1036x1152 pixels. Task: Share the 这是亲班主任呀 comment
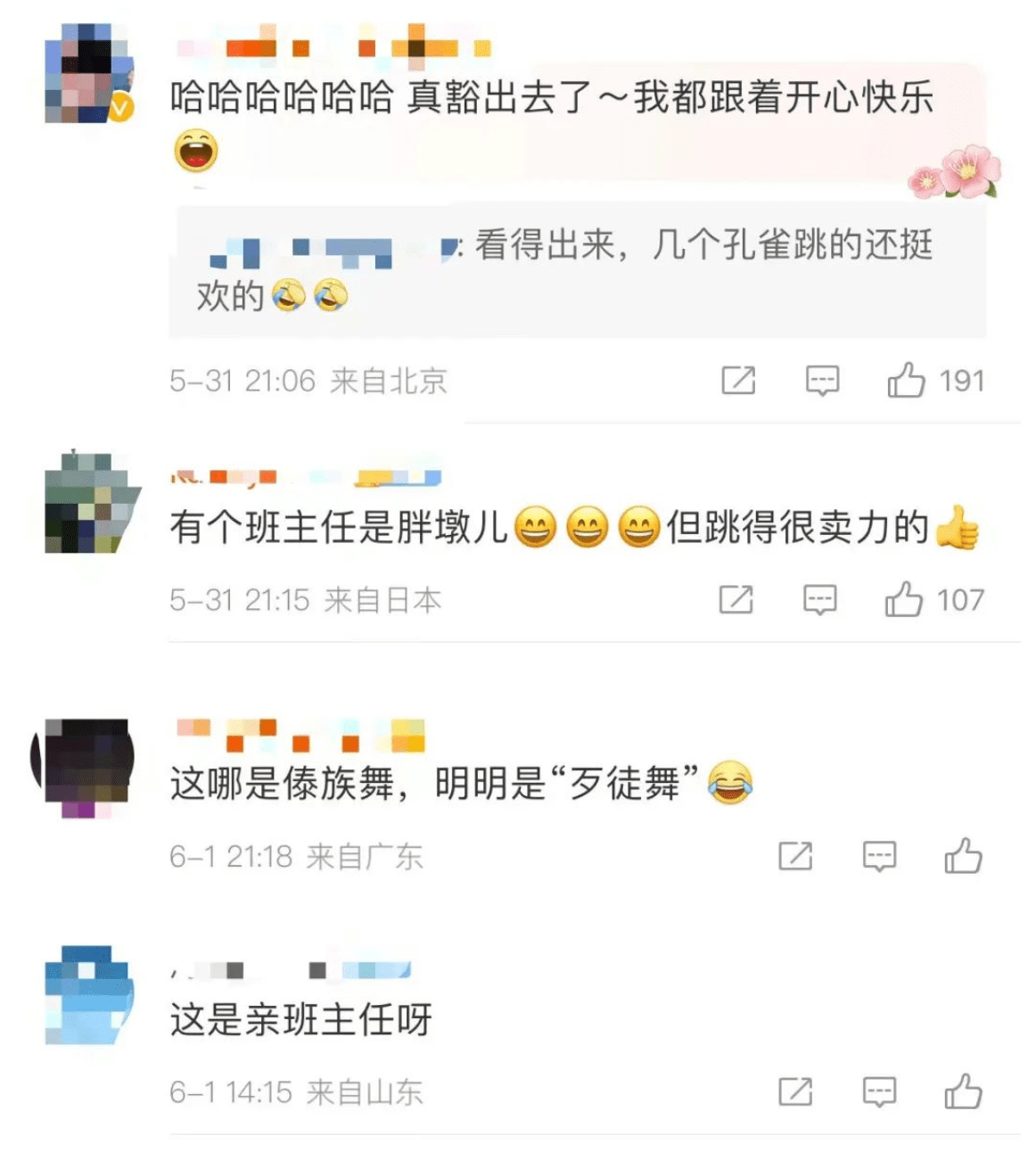pyautogui.click(x=795, y=1092)
